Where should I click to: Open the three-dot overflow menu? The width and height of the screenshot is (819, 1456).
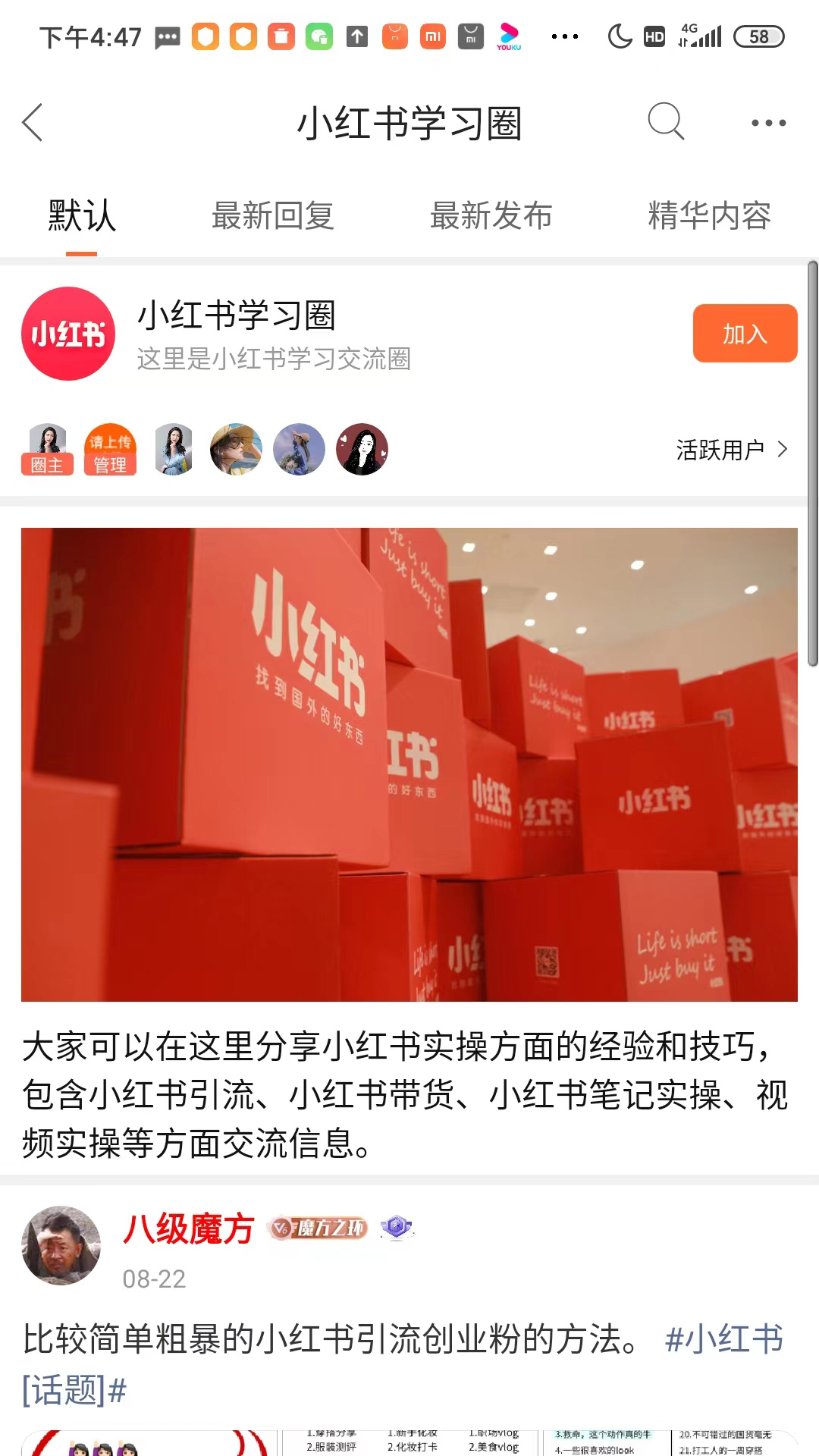tap(768, 123)
